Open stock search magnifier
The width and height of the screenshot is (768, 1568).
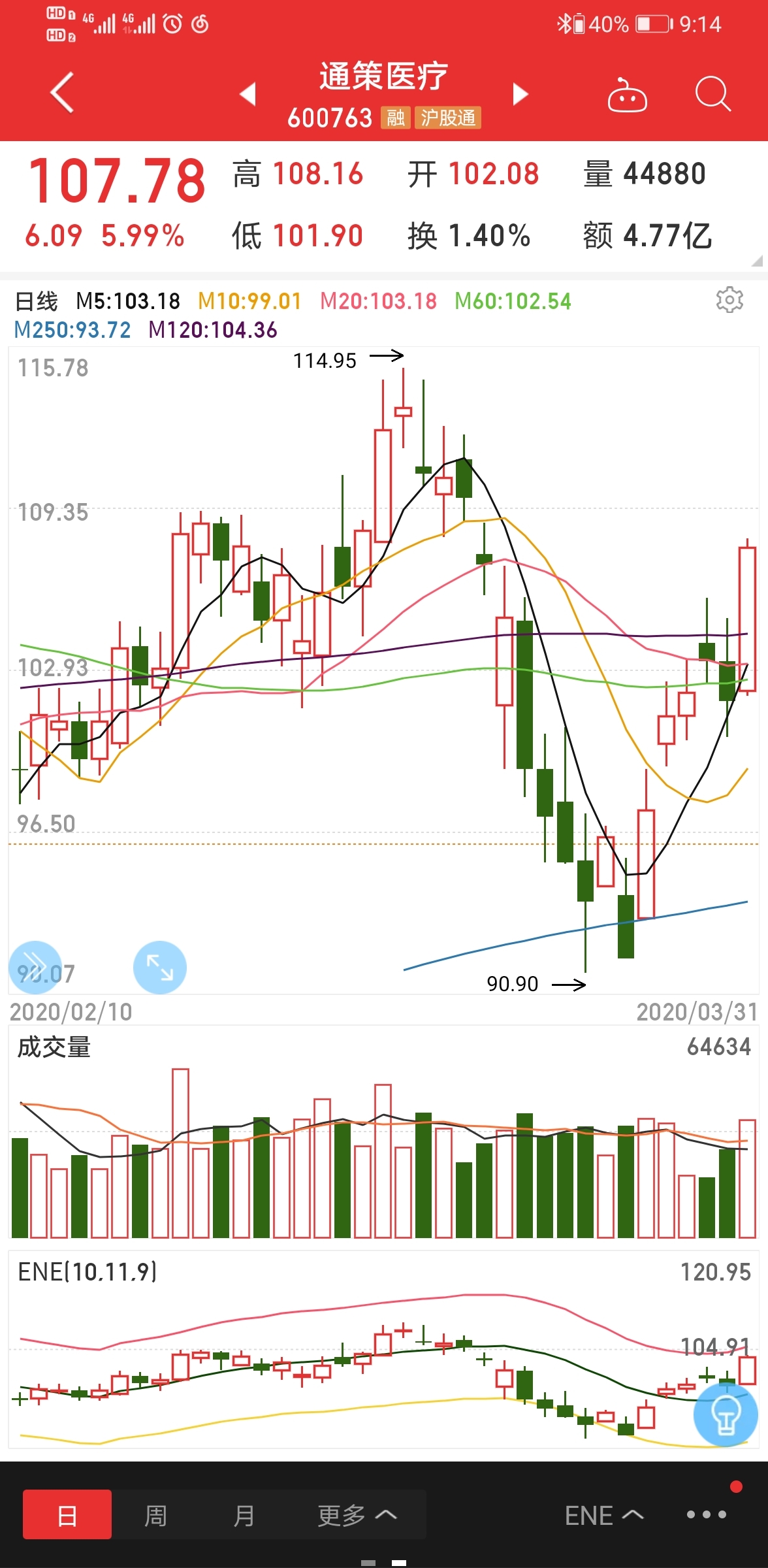(712, 95)
